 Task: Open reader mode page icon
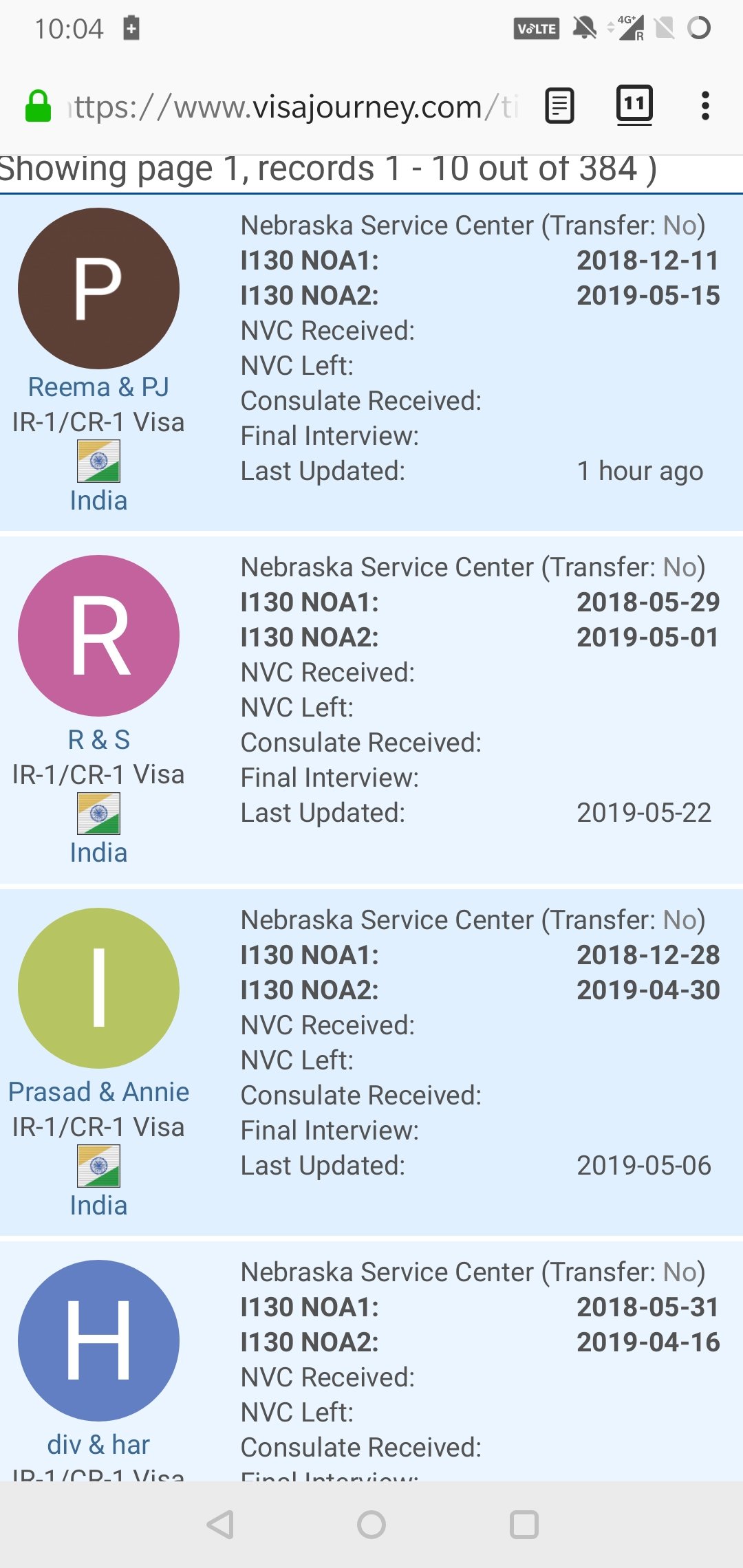point(559,106)
